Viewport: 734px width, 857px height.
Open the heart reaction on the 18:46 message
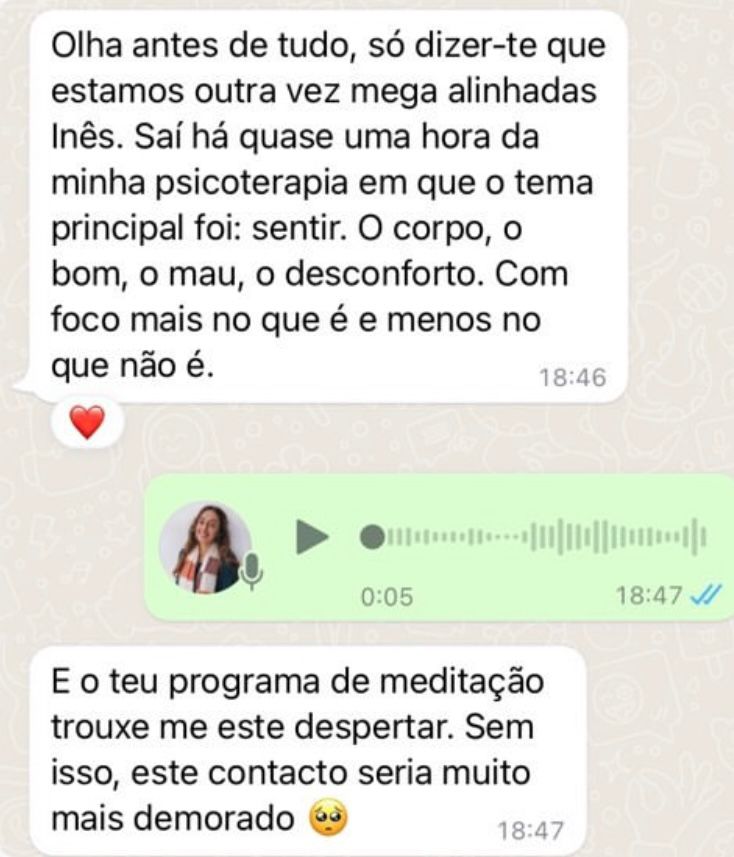[x=88, y=424]
